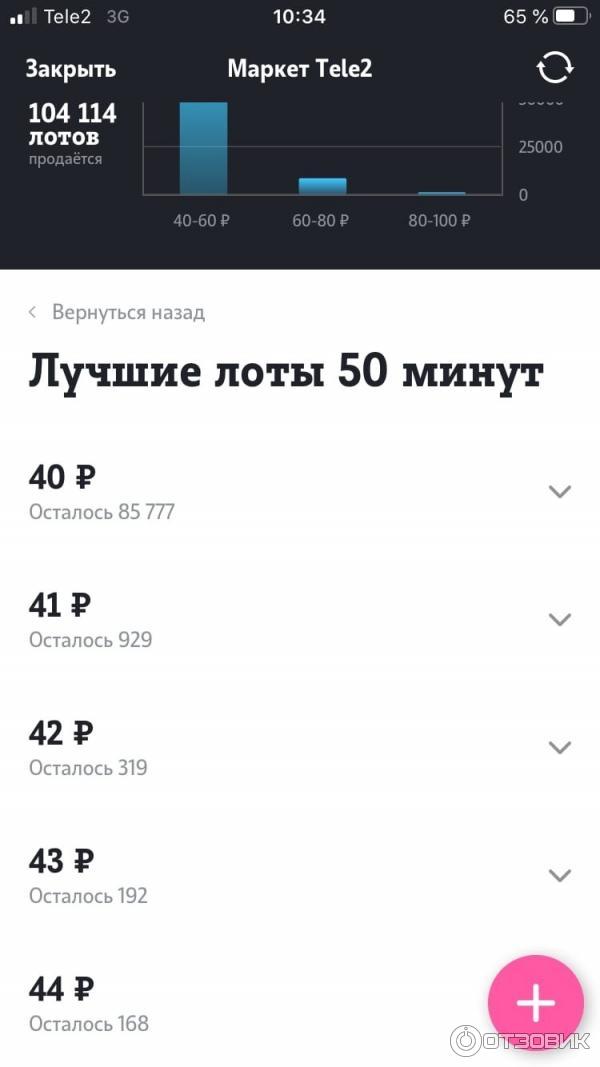600x1067 pixels.
Task: Go back via Вернуться назад
Action: 117,312
